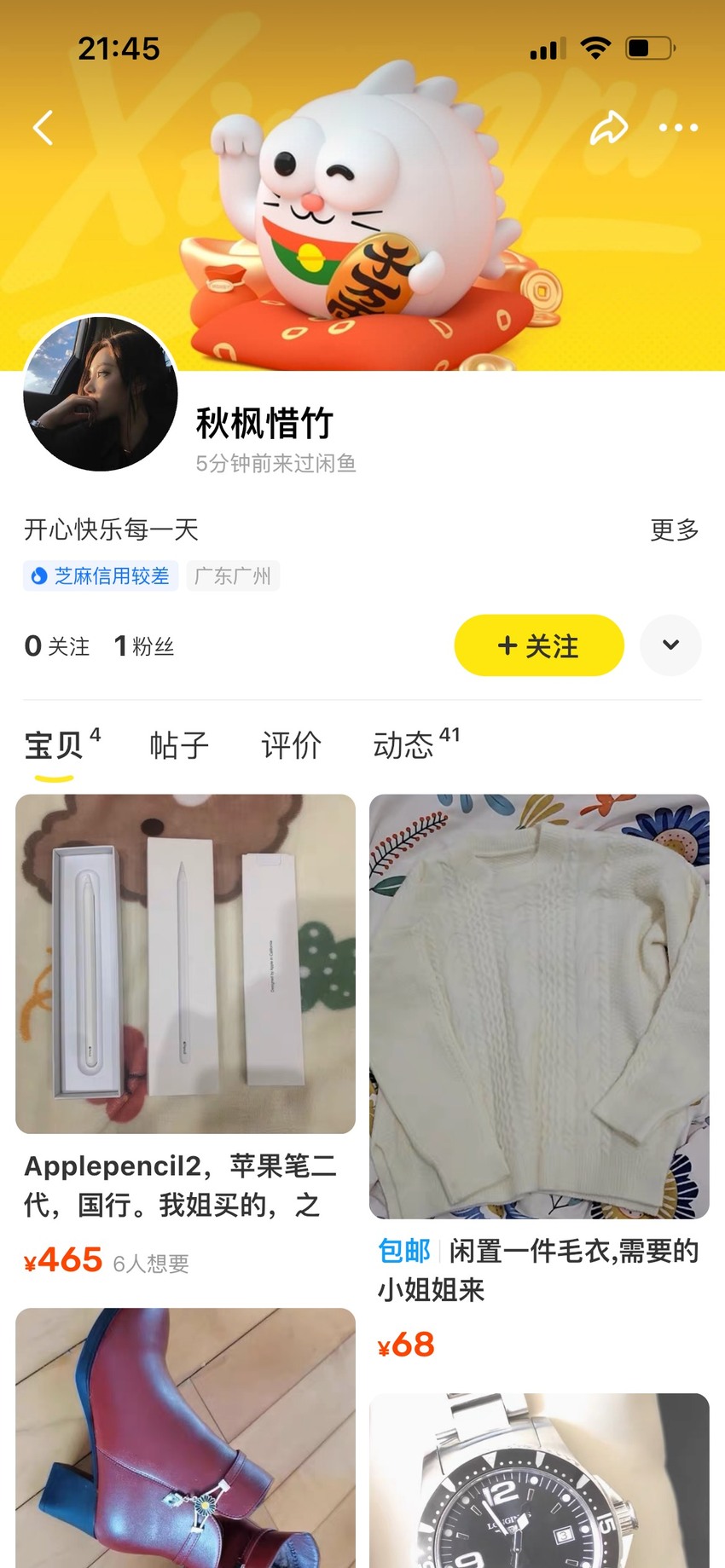The height and width of the screenshot is (1568, 725).
Task: Follow this seller with 关注 button
Action: (539, 645)
